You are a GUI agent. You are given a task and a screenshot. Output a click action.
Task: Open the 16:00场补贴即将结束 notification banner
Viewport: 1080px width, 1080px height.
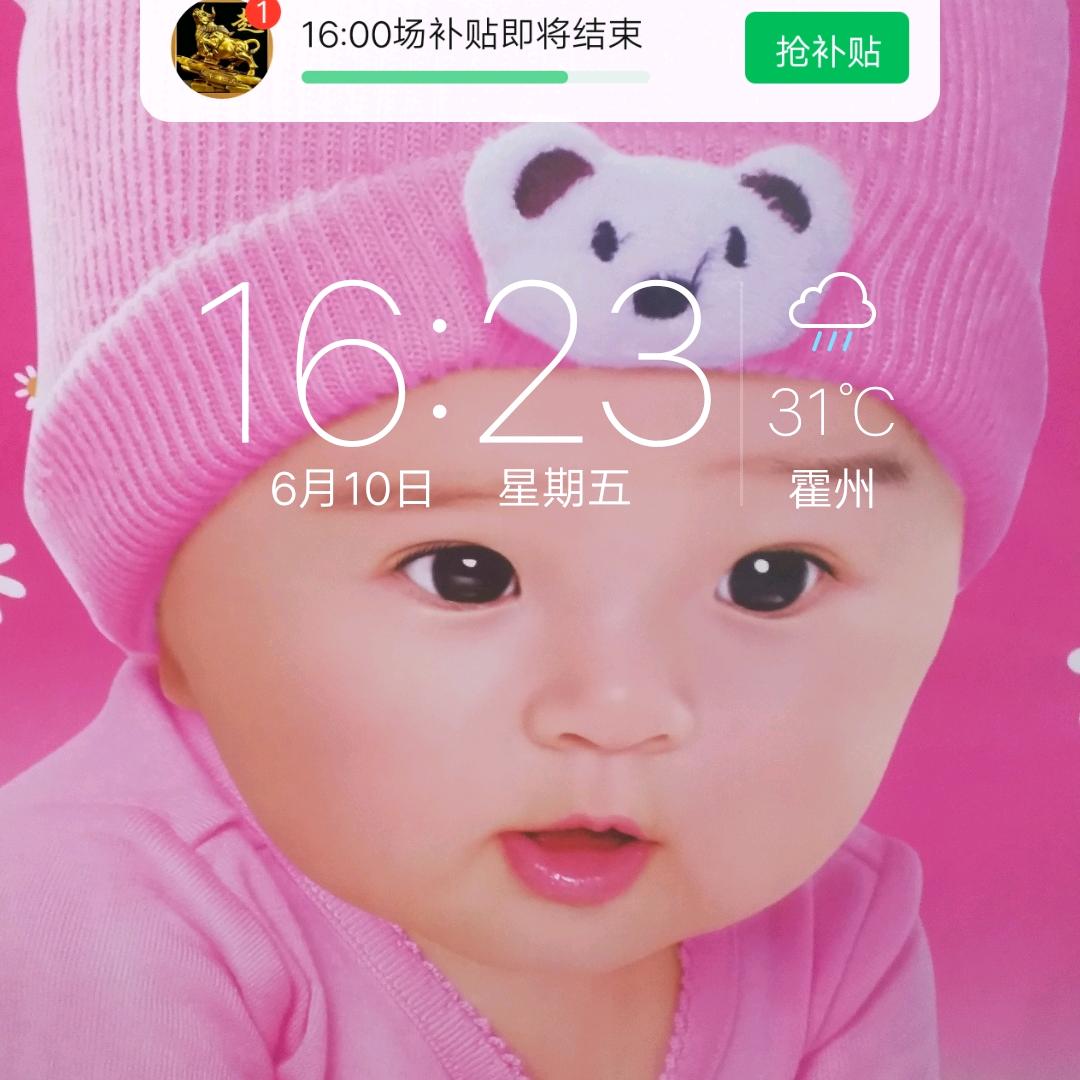point(471,37)
